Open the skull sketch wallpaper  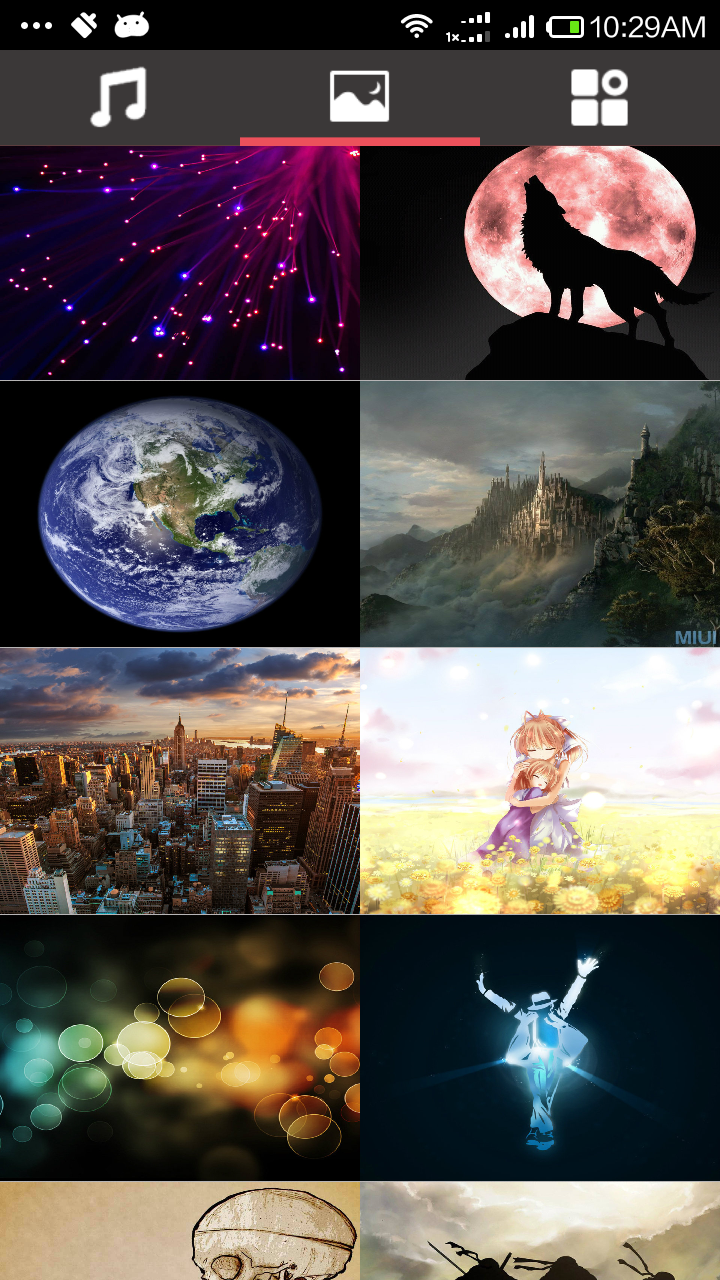pos(179,1232)
